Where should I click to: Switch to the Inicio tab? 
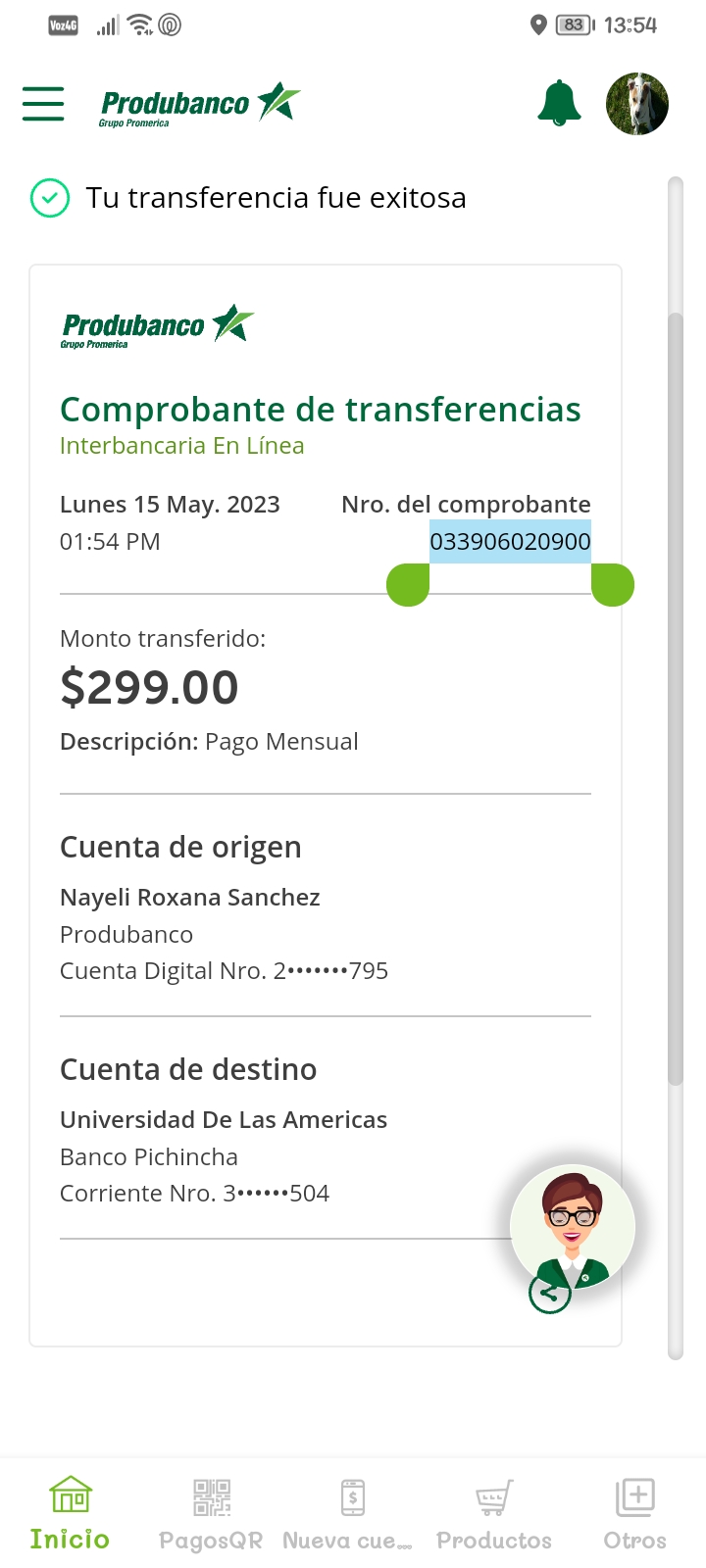(x=70, y=1514)
